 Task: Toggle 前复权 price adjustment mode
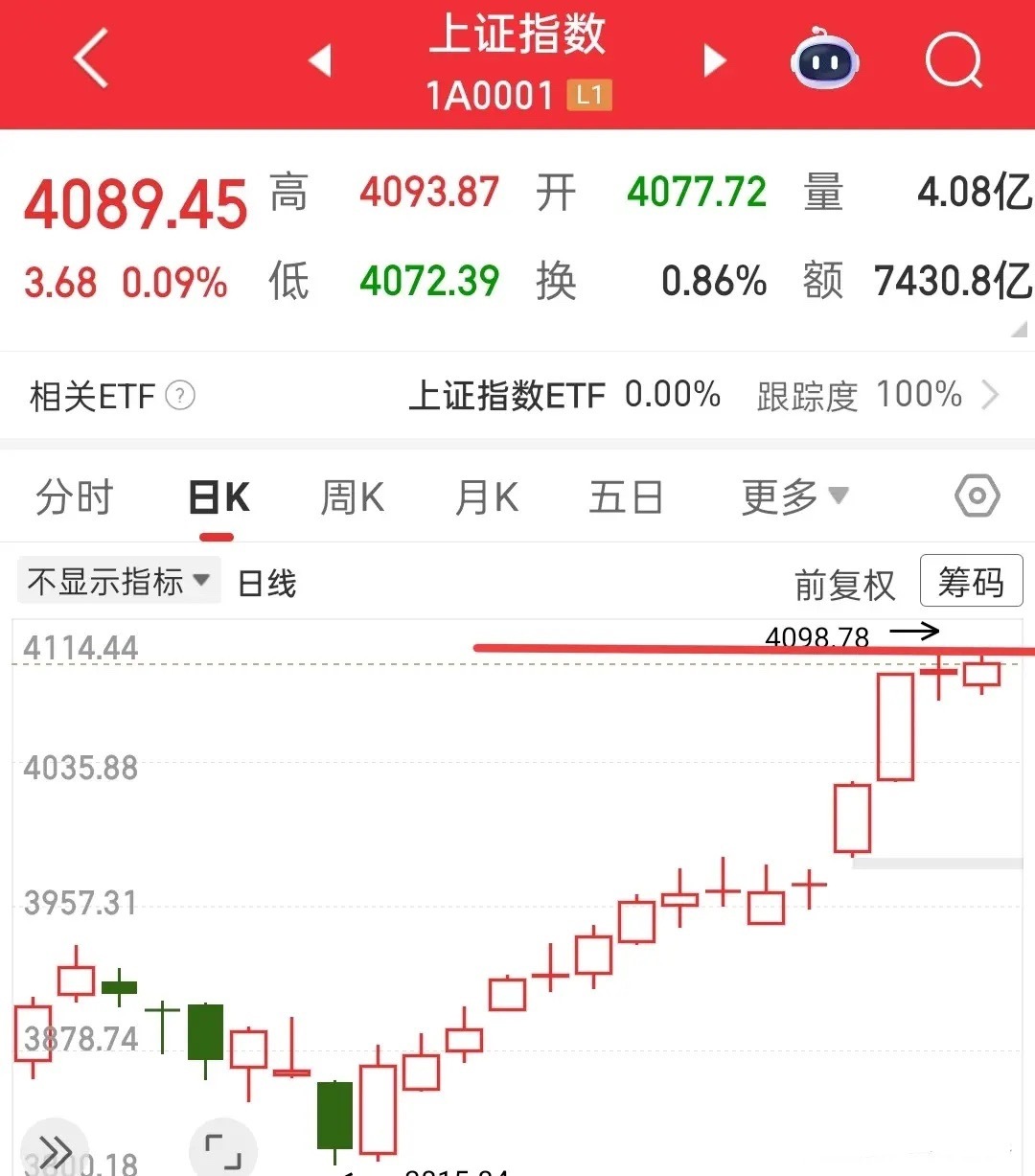coord(844,583)
